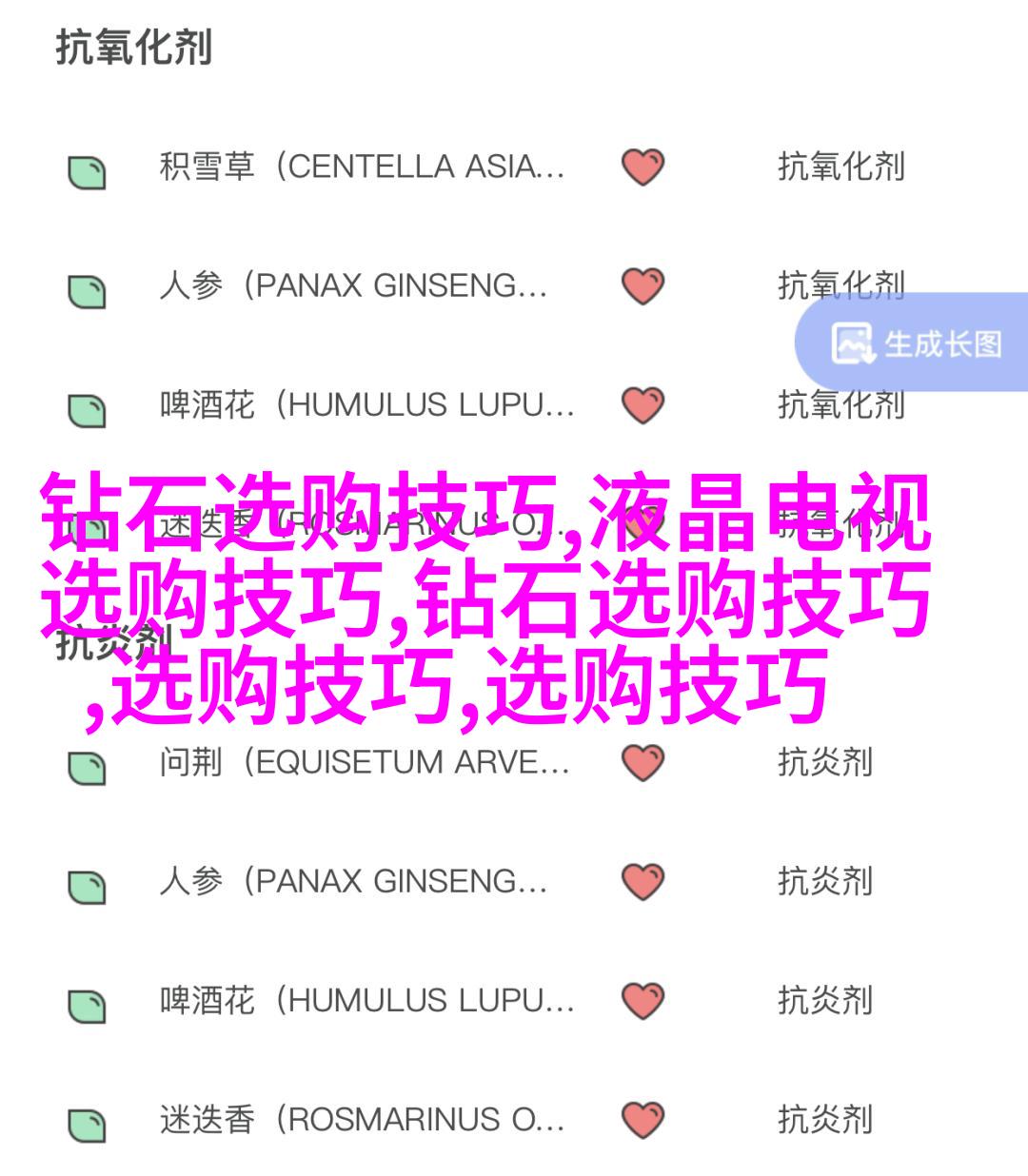Open 人参 row under 抗氧化剂
Viewport: 1028px width, 1176px height.
[352, 286]
